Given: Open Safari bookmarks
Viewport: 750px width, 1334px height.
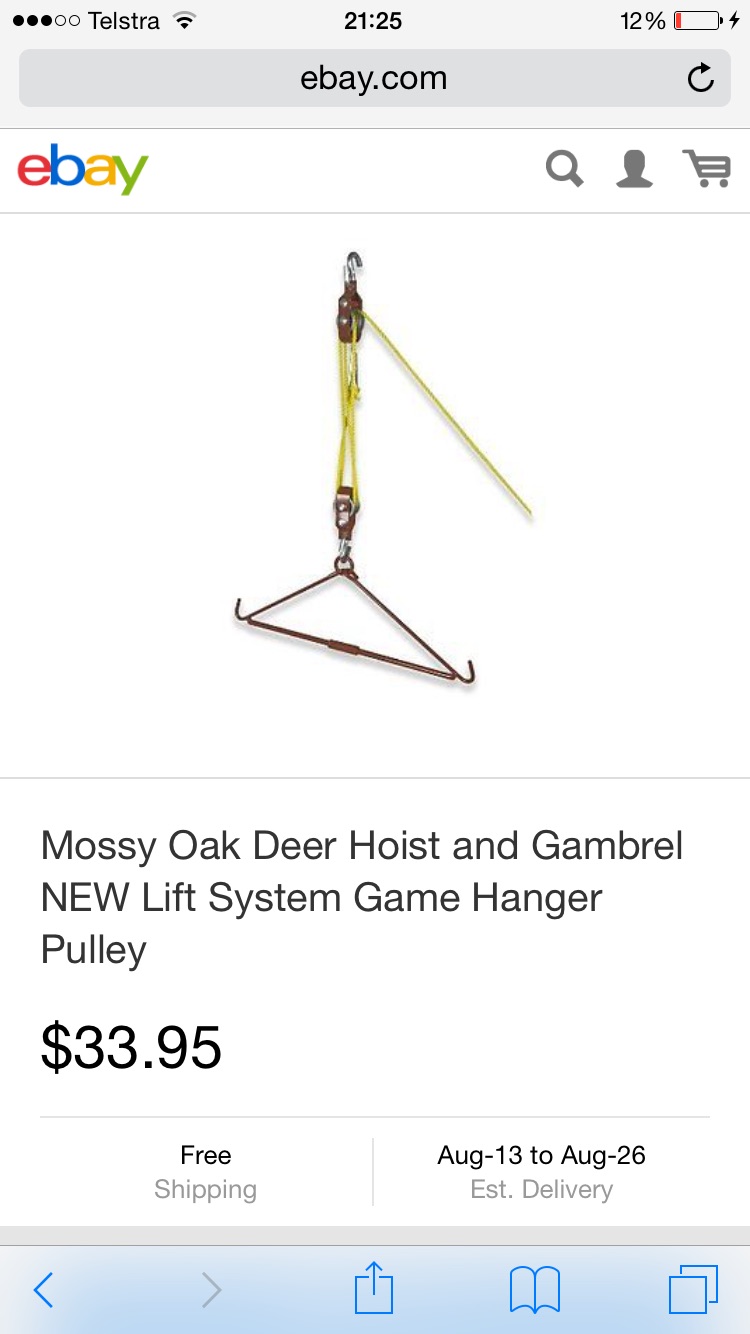Looking at the screenshot, I should click(534, 1290).
